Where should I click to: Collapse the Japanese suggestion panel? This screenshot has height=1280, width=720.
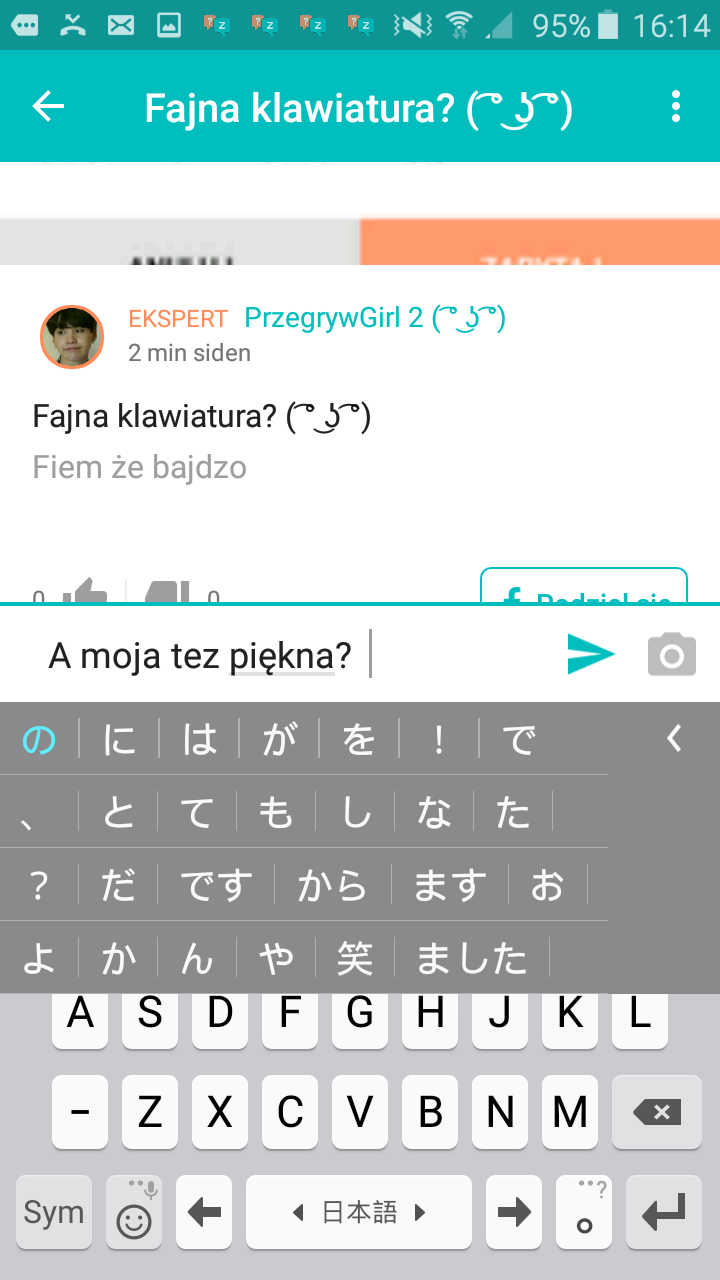[674, 739]
